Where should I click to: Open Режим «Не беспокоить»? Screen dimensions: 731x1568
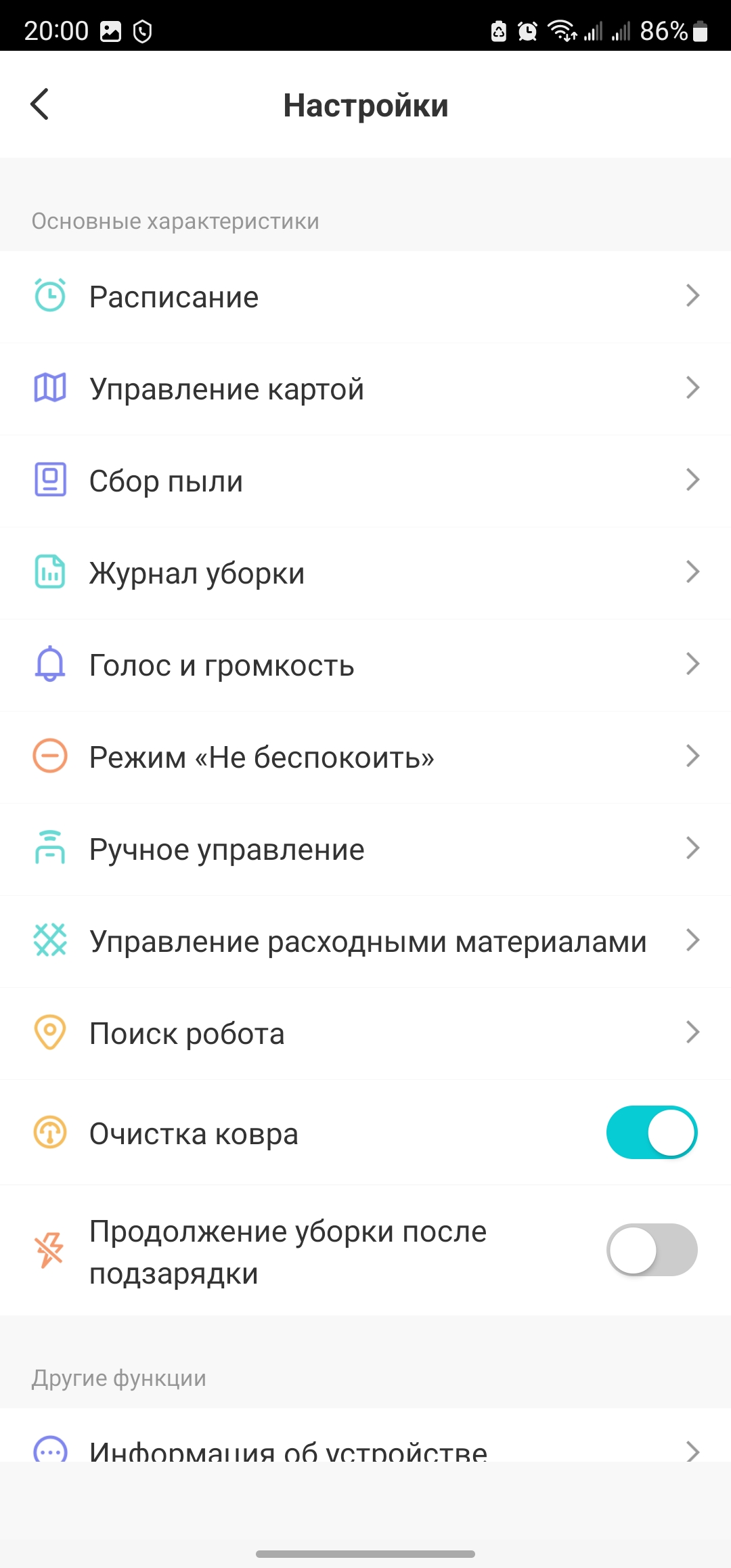[x=365, y=757]
